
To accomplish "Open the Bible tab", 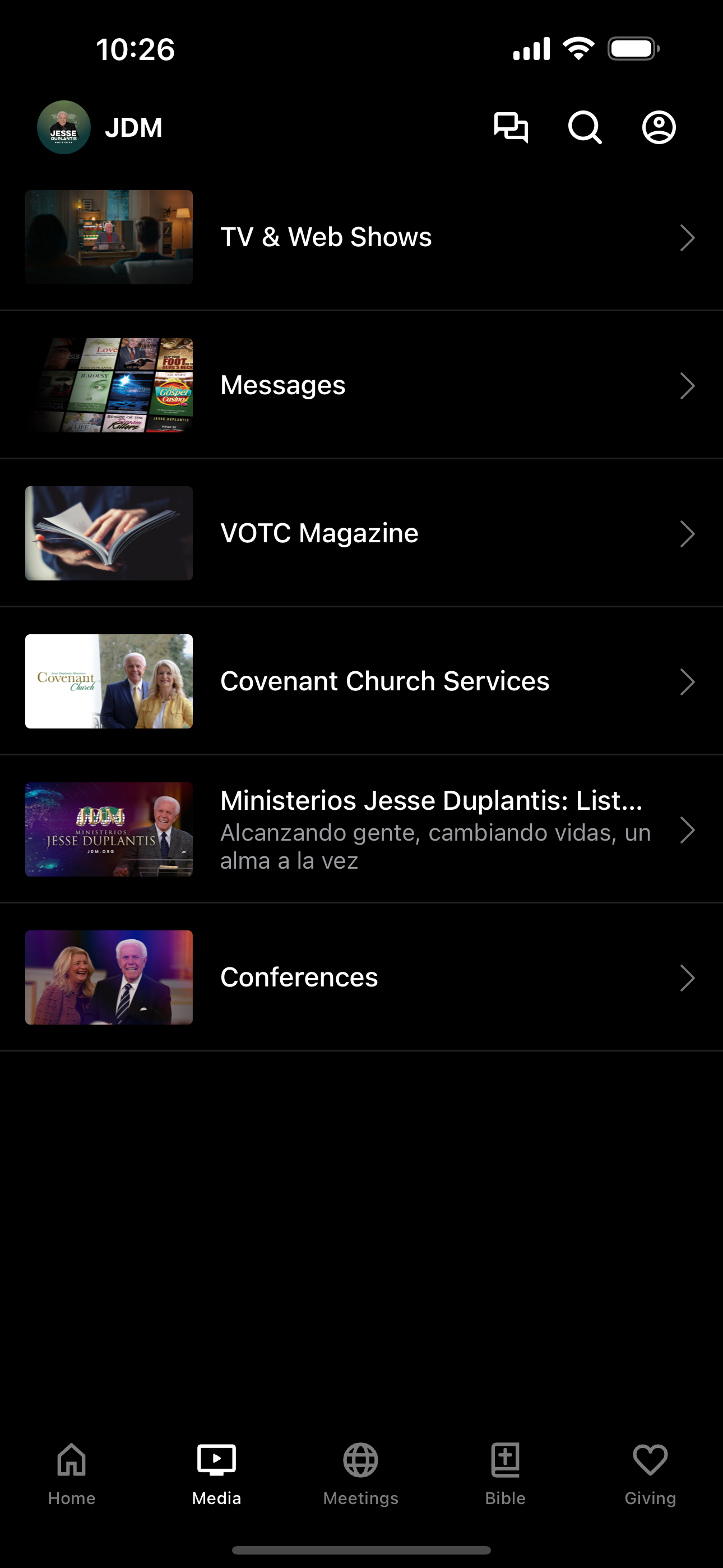I will 505,1473.
